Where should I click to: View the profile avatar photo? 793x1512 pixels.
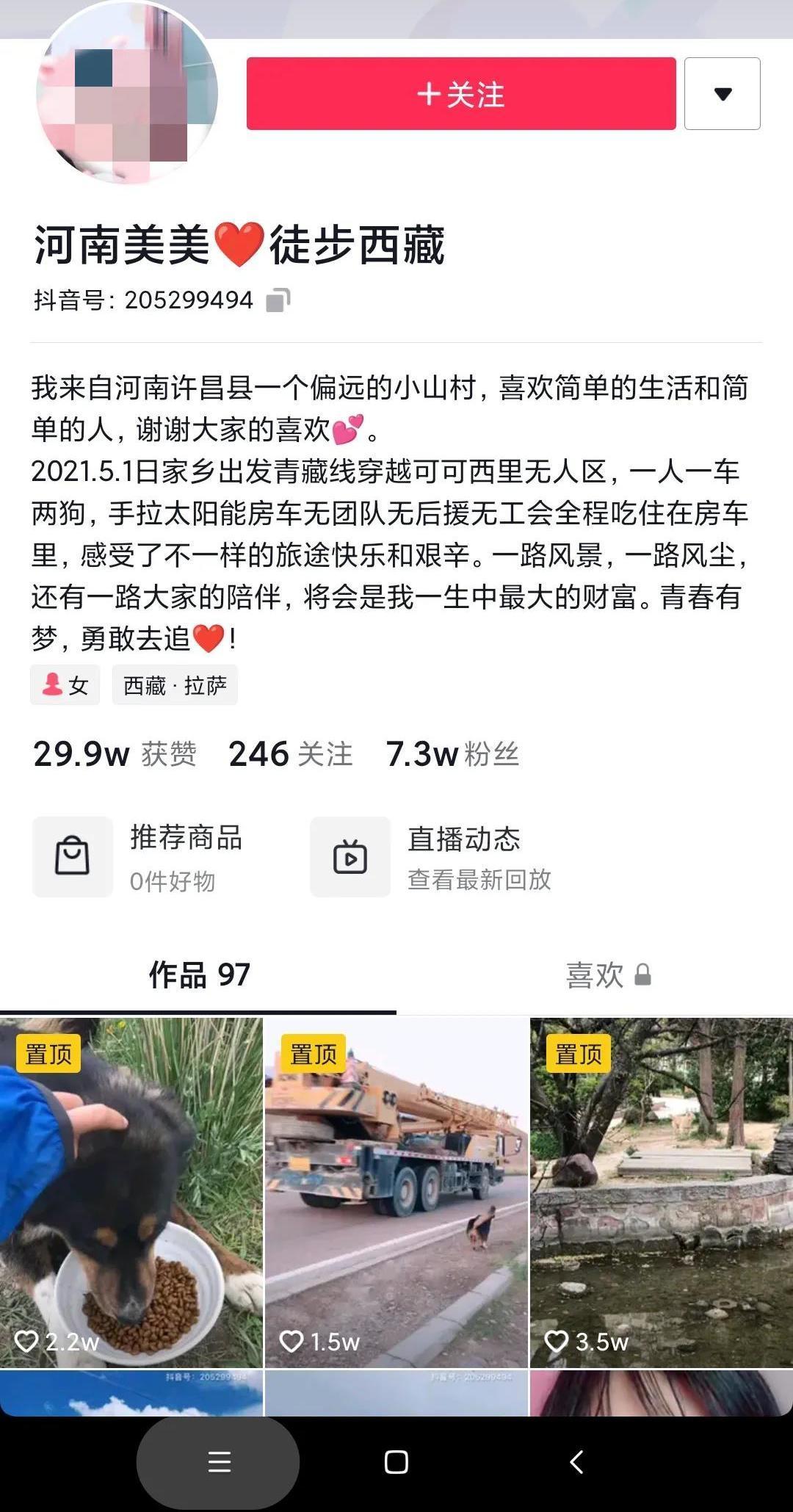pyautogui.click(x=128, y=93)
